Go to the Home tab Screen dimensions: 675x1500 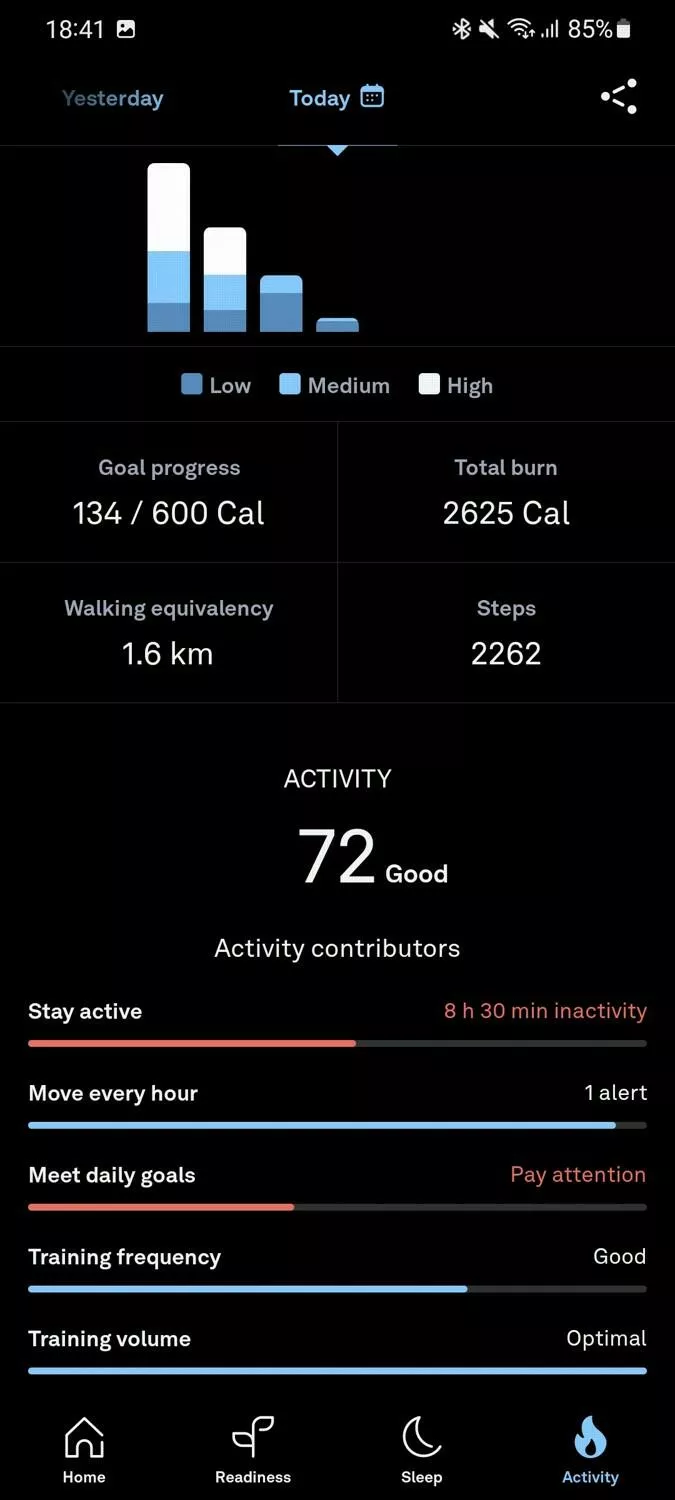[84, 1450]
